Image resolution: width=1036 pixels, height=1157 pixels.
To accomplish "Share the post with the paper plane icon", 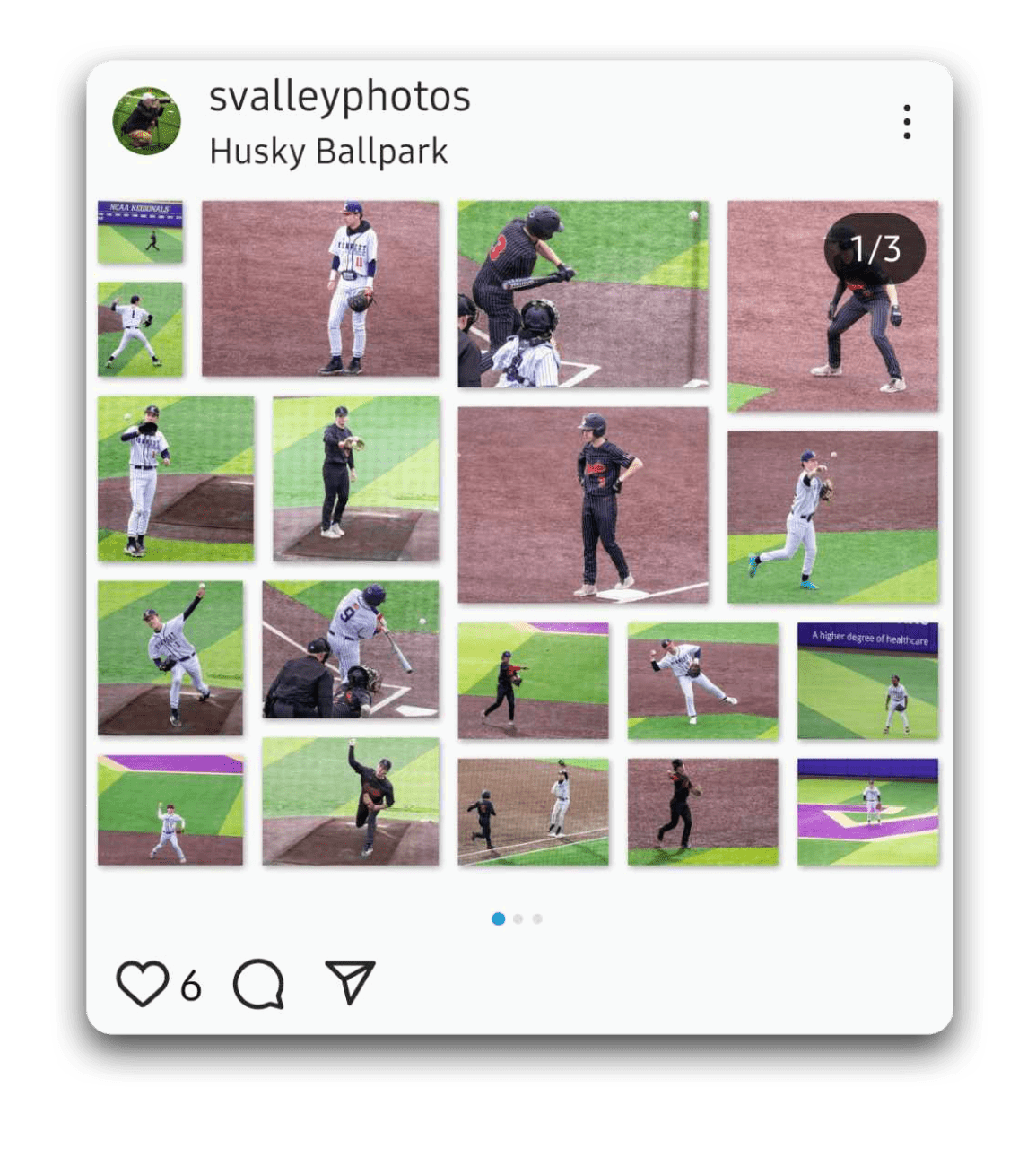I will click(x=349, y=982).
